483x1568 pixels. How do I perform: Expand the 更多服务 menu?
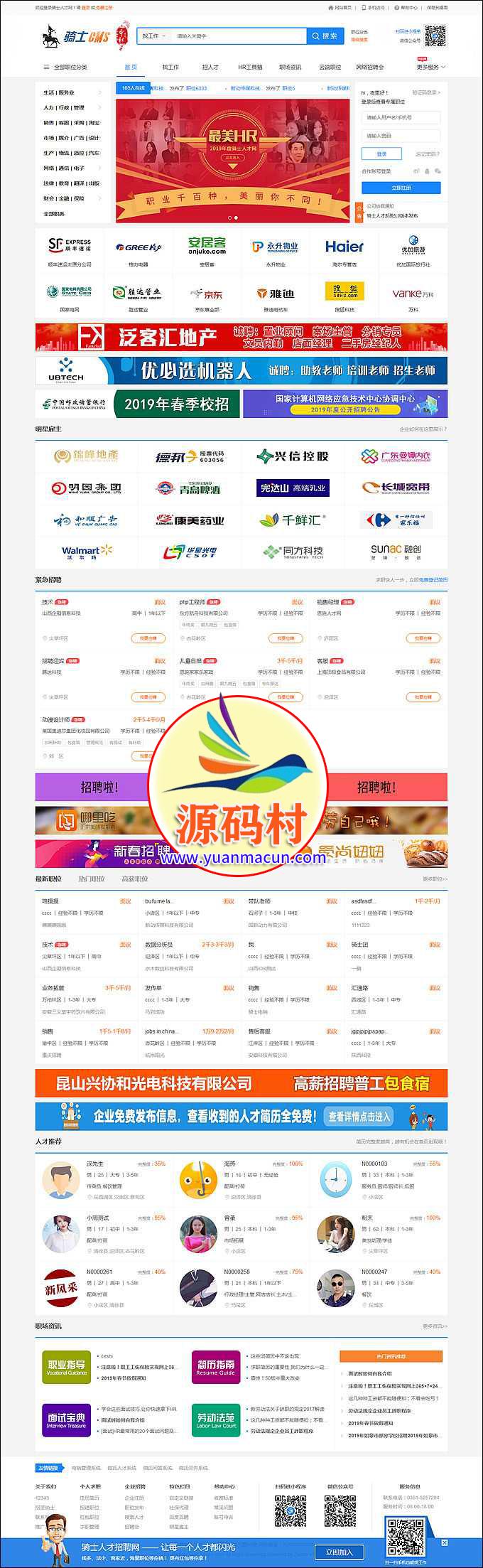pos(430,67)
